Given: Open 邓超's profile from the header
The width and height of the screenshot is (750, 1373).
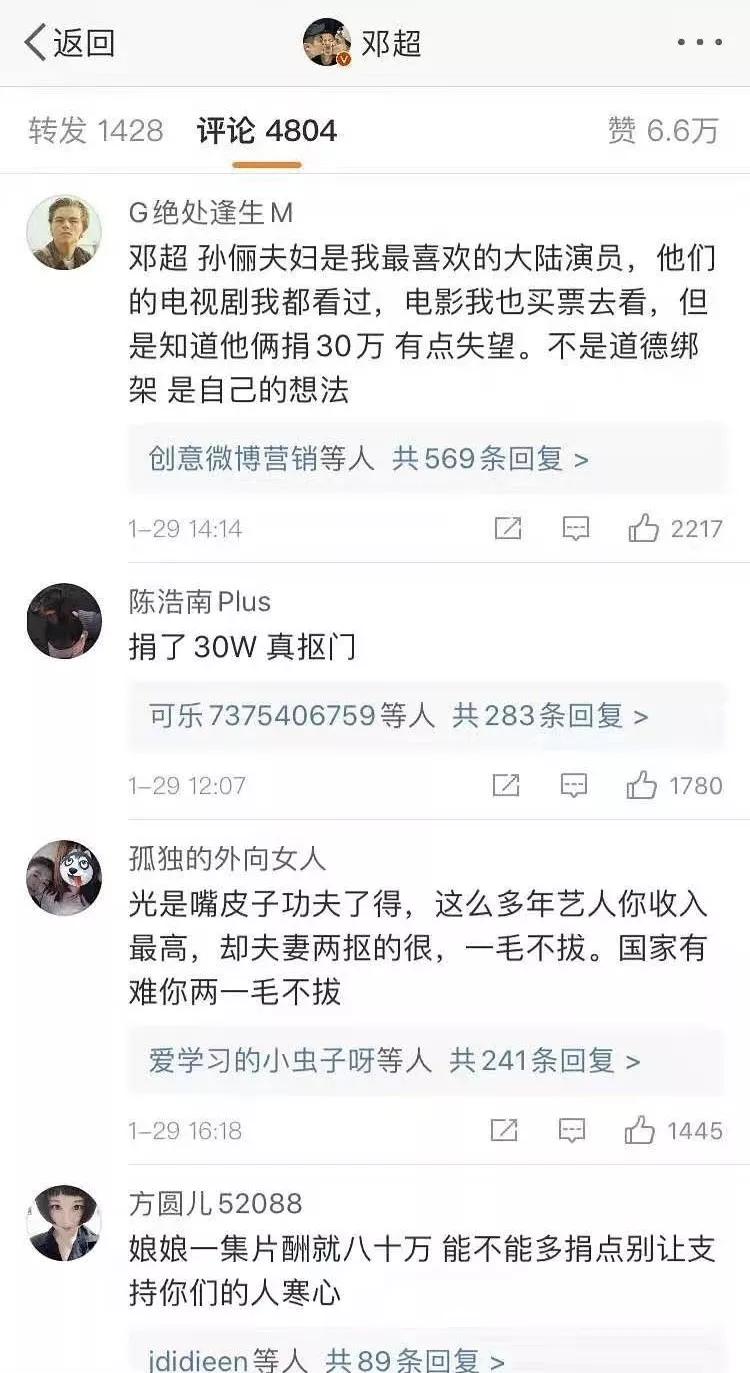Looking at the screenshot, I should [x=364, y=43].
